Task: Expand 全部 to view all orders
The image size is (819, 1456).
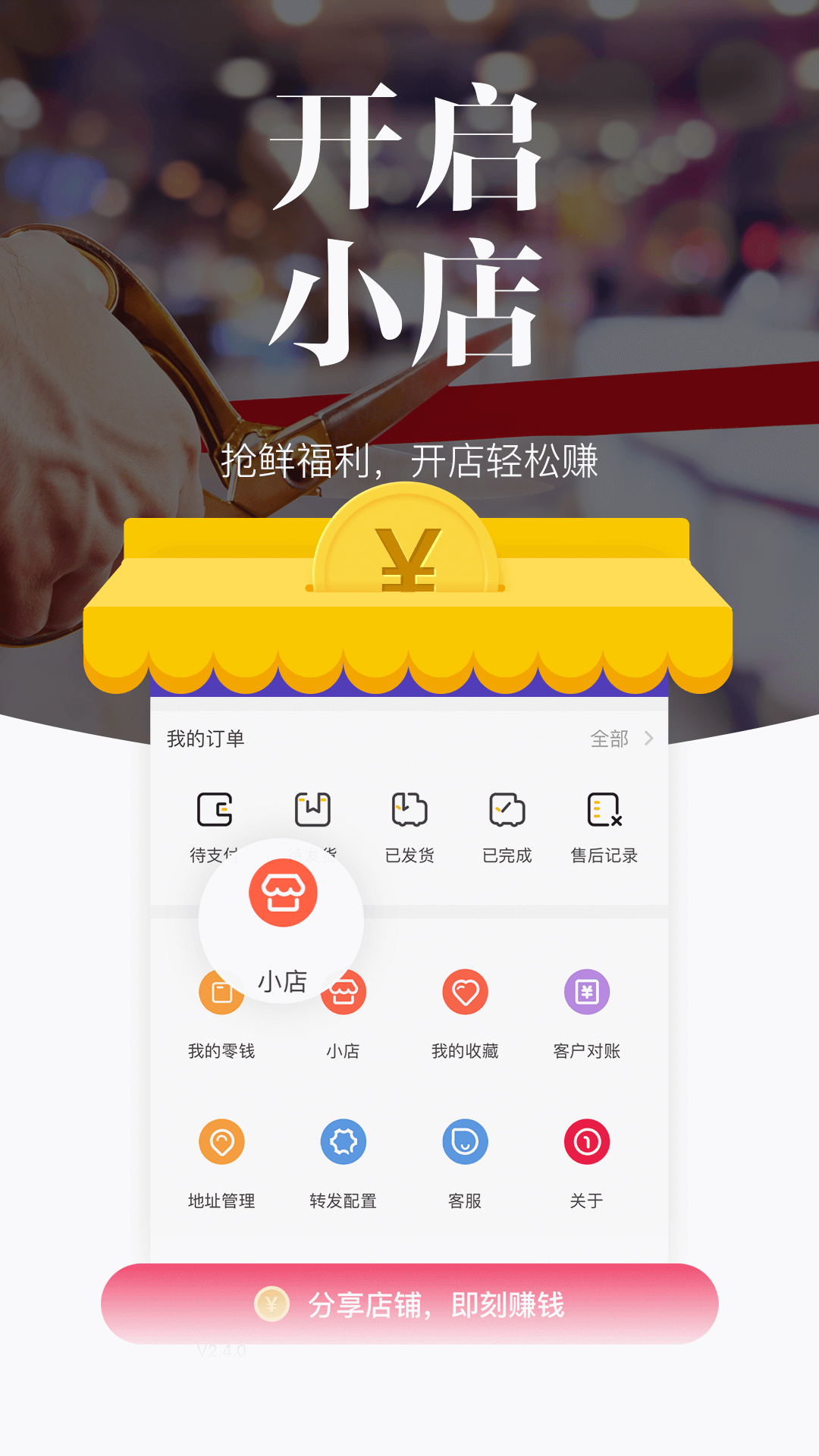Action: (x=611, y=739)
